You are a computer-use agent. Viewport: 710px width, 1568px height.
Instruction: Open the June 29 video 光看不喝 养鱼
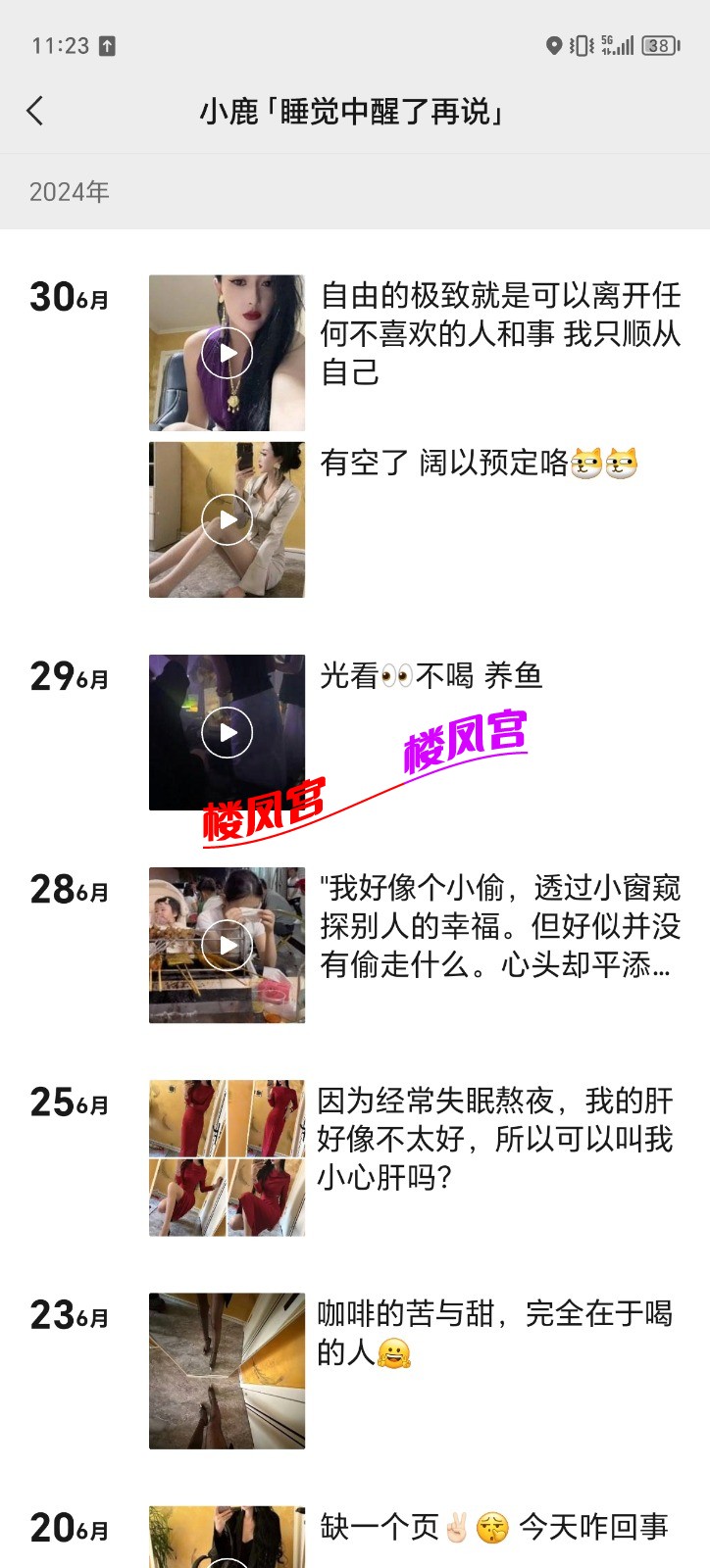tap(227, 732)
